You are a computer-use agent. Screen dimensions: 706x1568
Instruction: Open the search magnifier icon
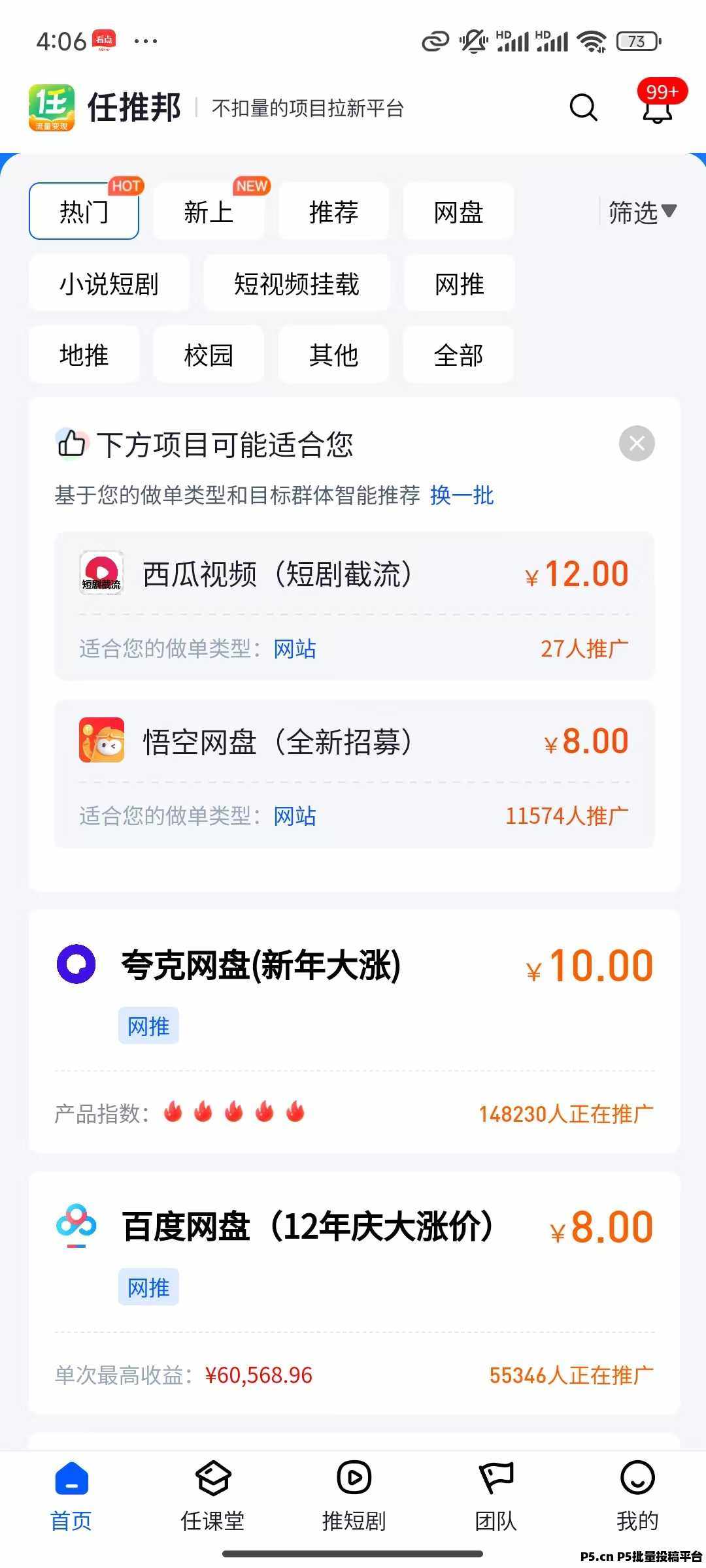(583, 107)
